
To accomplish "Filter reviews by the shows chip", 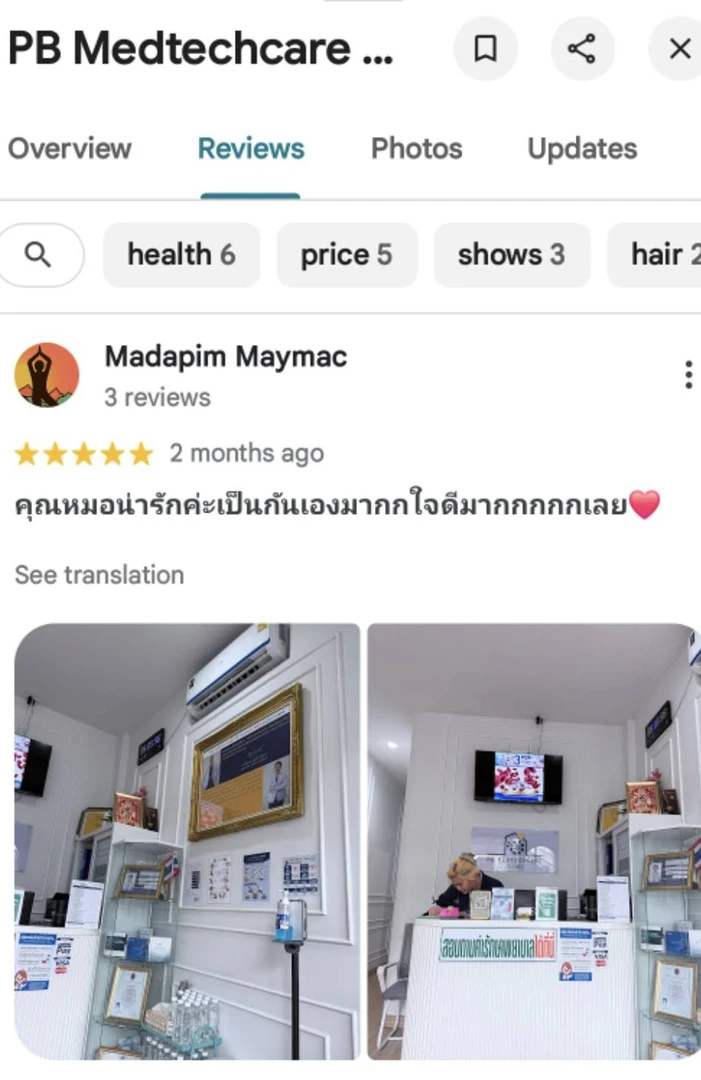I will 511,255.
